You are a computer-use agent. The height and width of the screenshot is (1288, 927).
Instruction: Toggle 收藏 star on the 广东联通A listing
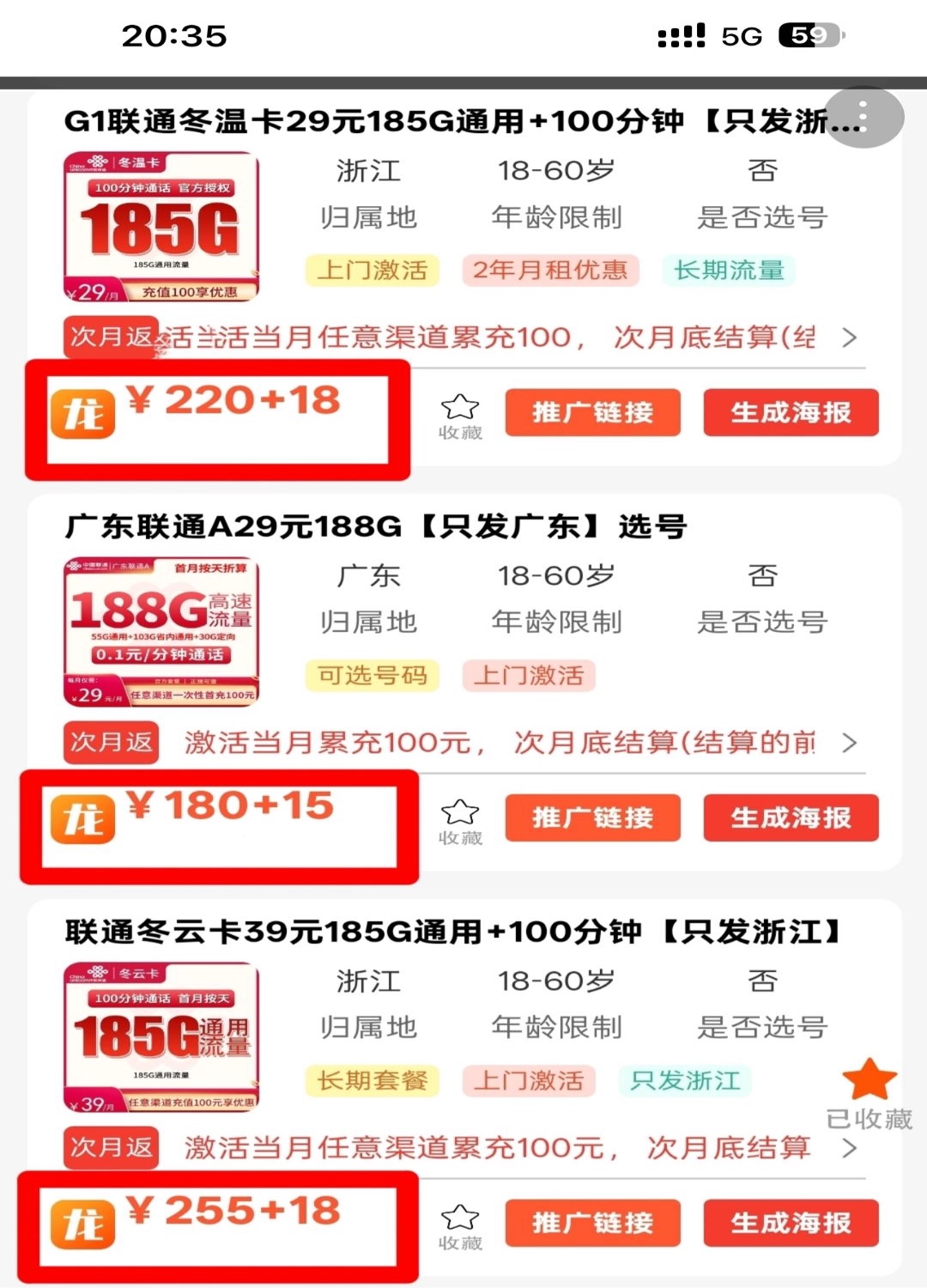coord(460,811)
